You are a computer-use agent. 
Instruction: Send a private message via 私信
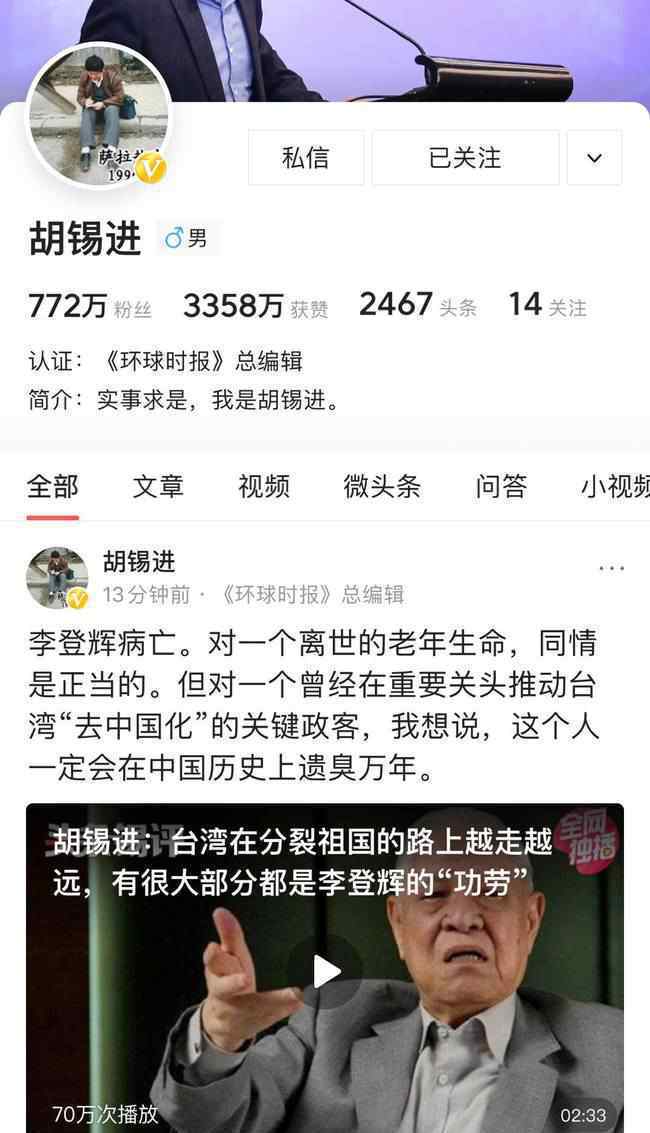(x=306, y=158)
